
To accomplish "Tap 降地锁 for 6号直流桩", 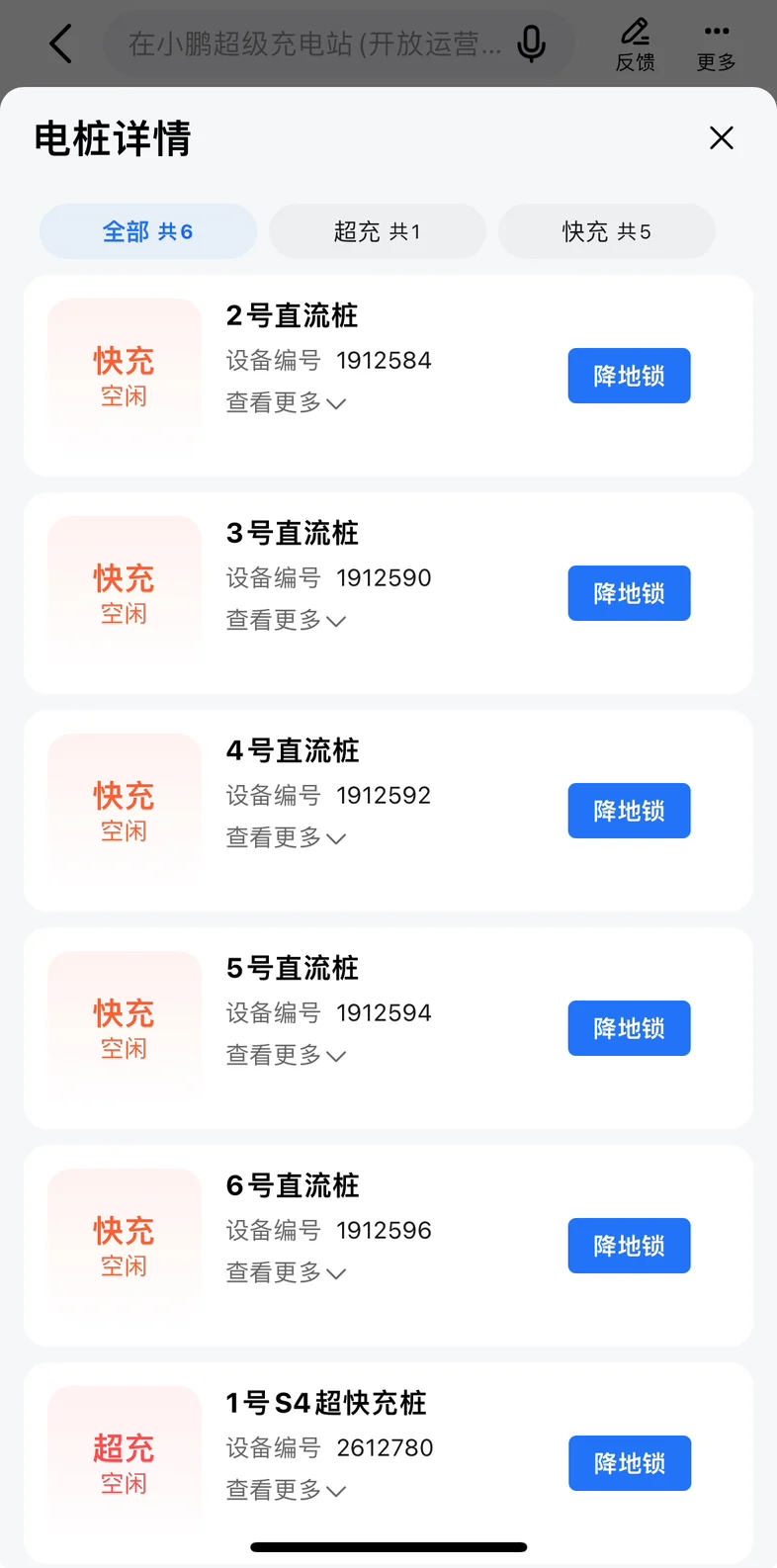I will pyautogui.click(x=629, y=1246).
